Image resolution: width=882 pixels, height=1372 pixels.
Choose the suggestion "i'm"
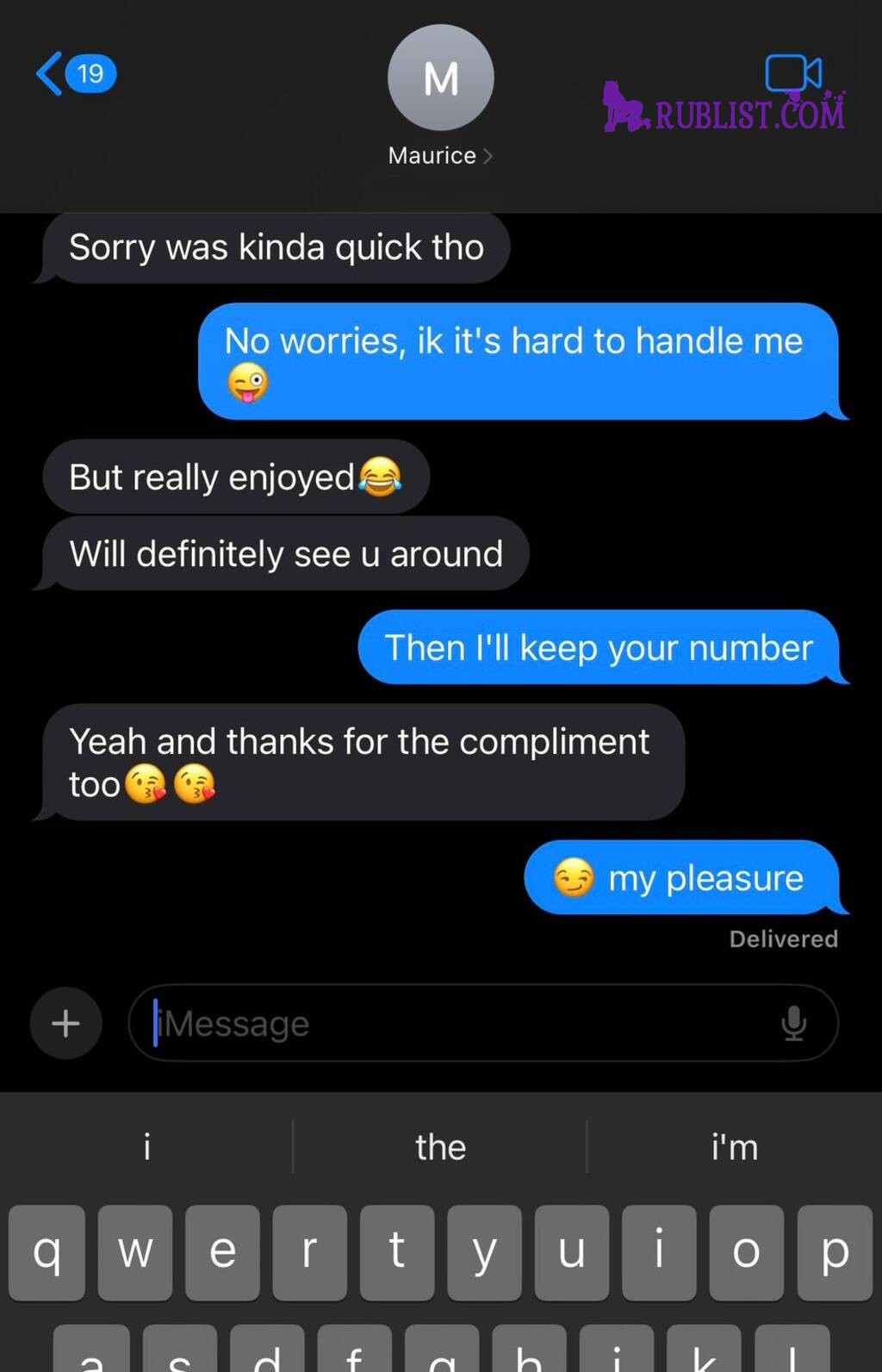tap(734, 1147)
